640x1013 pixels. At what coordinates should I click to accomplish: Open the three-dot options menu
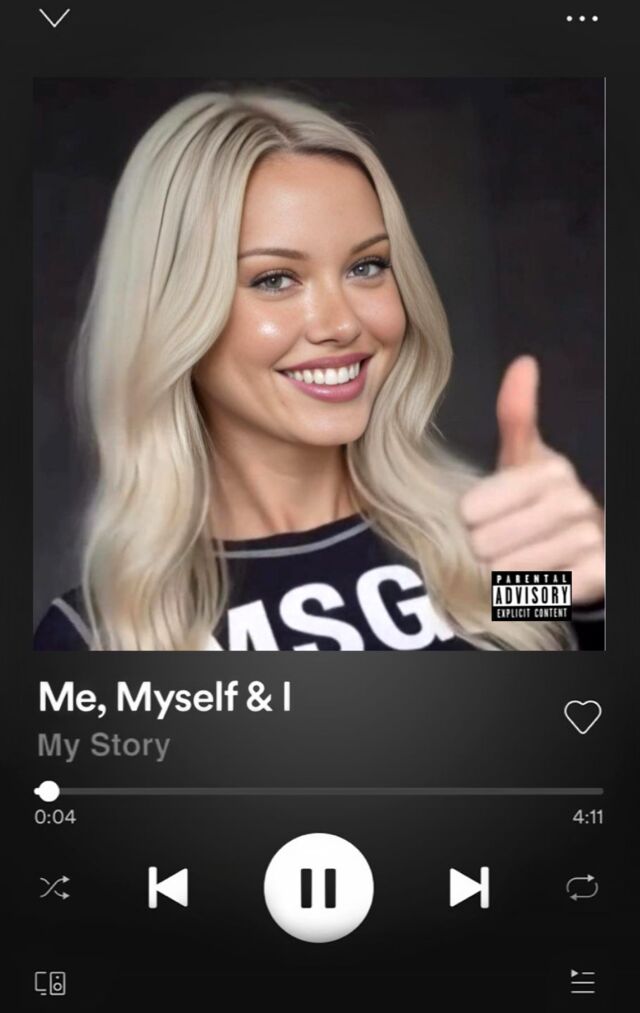pyautogui.click(x=582, y=19)
